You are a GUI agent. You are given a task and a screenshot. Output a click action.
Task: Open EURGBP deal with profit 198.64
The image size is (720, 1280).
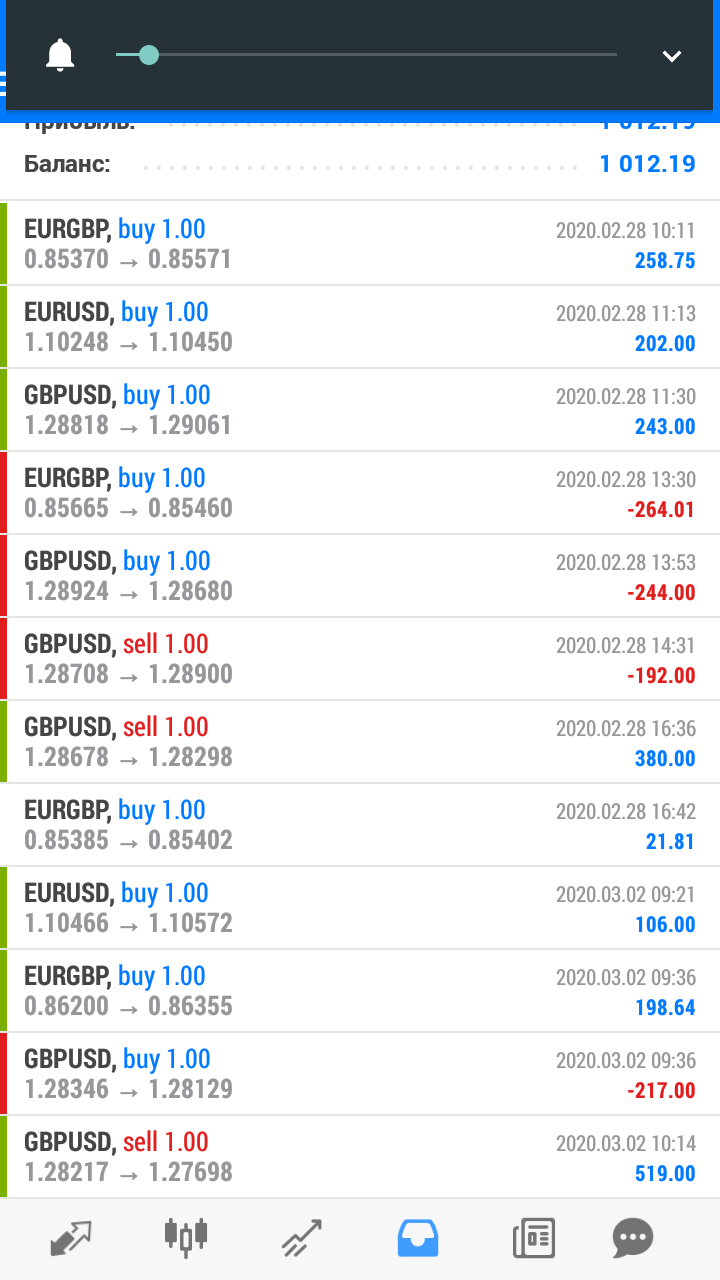(360, 990)
